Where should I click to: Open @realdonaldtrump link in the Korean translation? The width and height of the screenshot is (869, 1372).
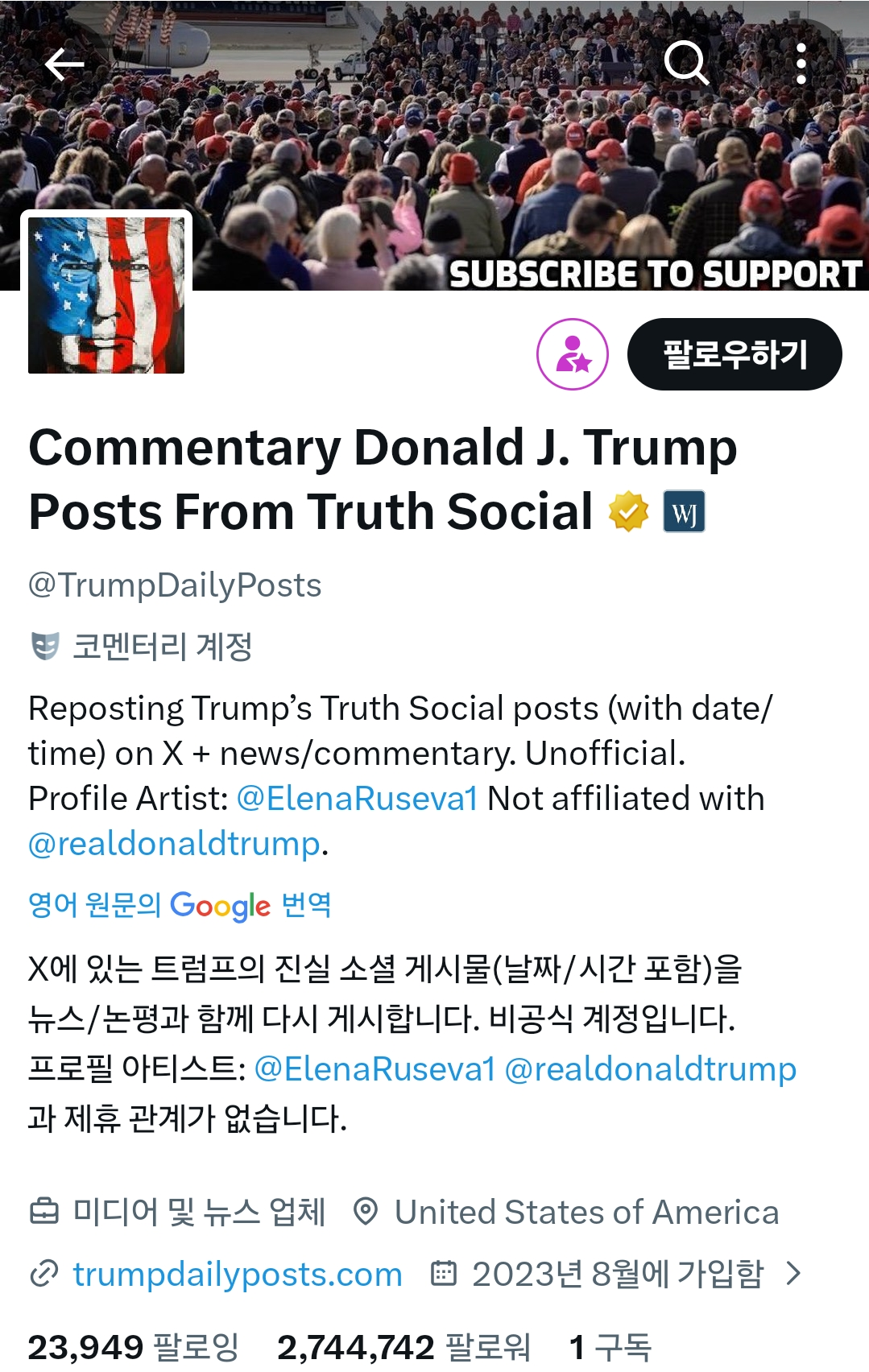click(650, 1069)
